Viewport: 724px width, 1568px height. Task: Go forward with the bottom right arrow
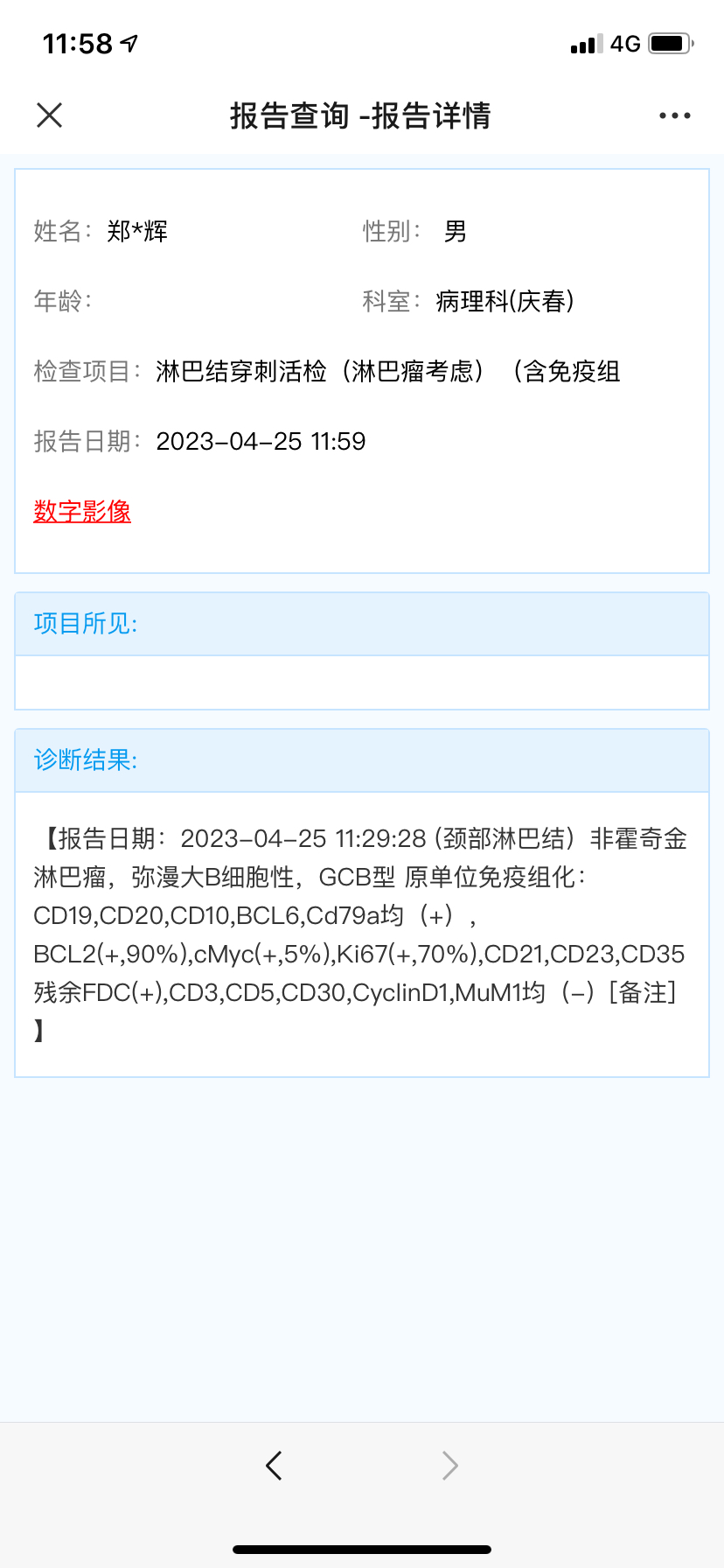tap(449, 1465)
